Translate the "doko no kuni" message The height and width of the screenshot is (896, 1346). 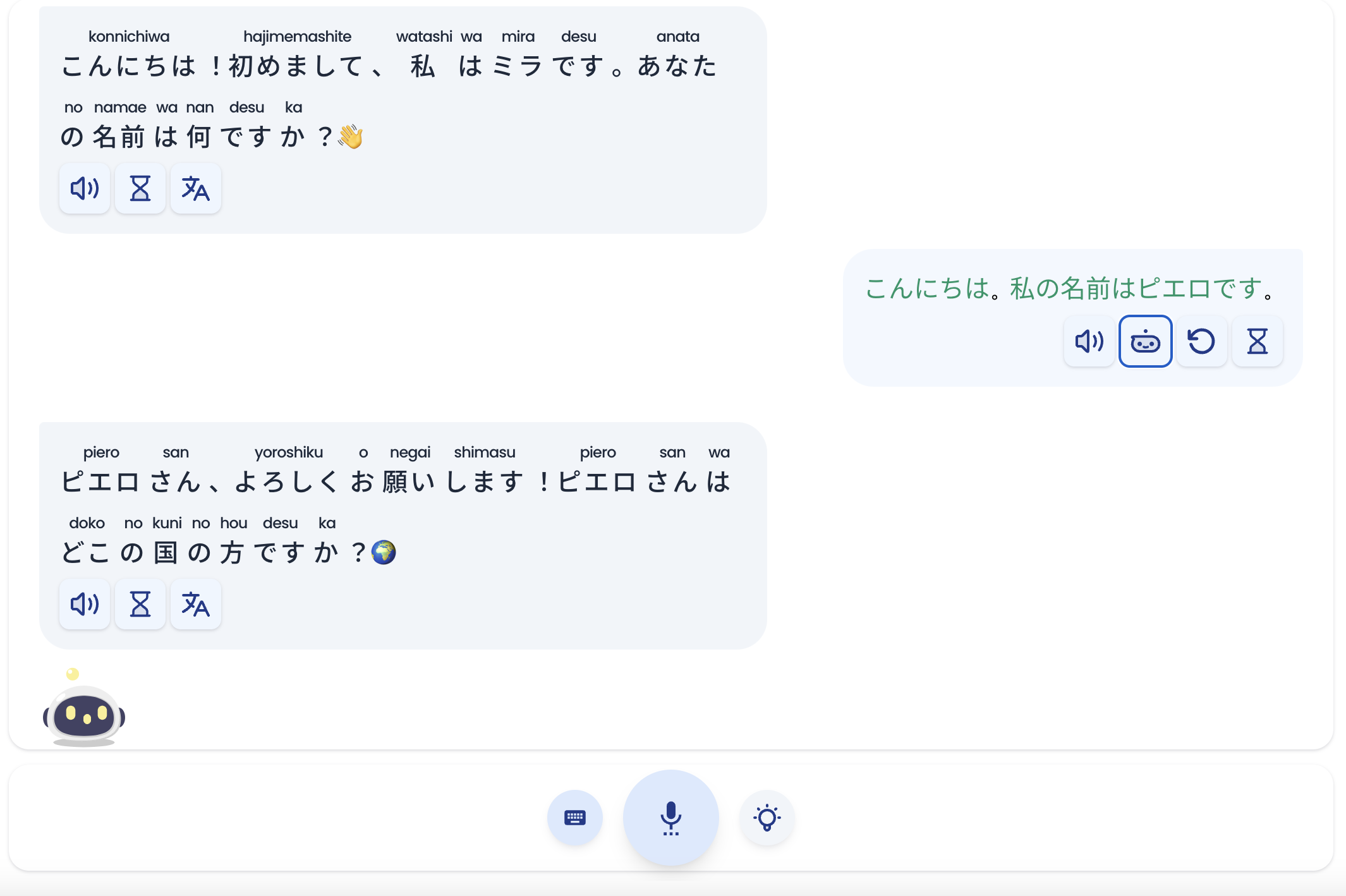196,604
